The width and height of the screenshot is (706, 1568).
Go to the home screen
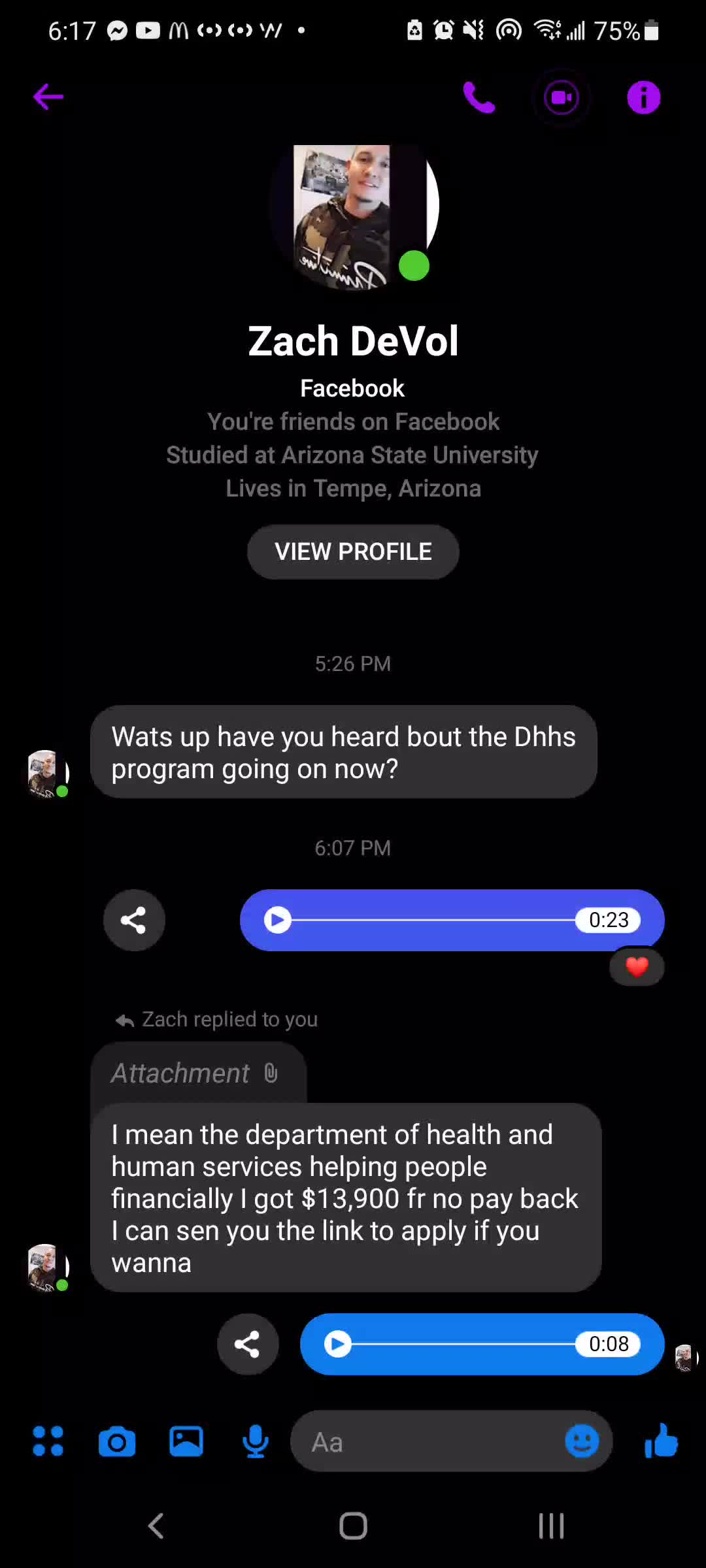click(x=353, y=1526)
